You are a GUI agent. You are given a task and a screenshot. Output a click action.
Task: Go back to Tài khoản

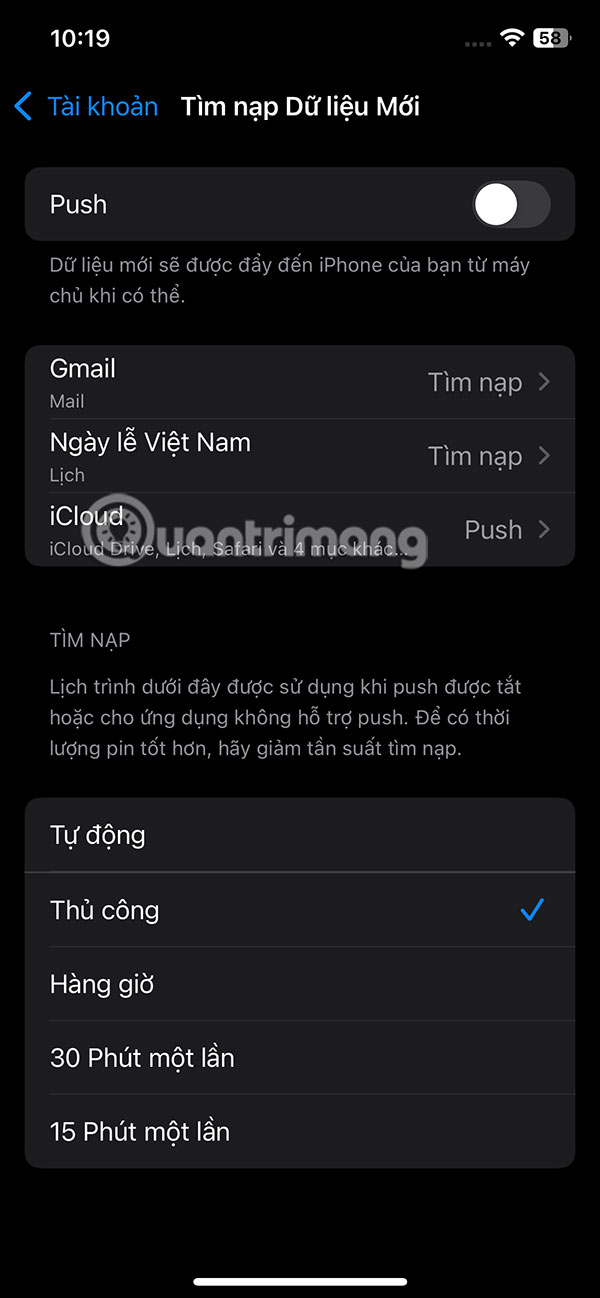[x=86, y=107]
